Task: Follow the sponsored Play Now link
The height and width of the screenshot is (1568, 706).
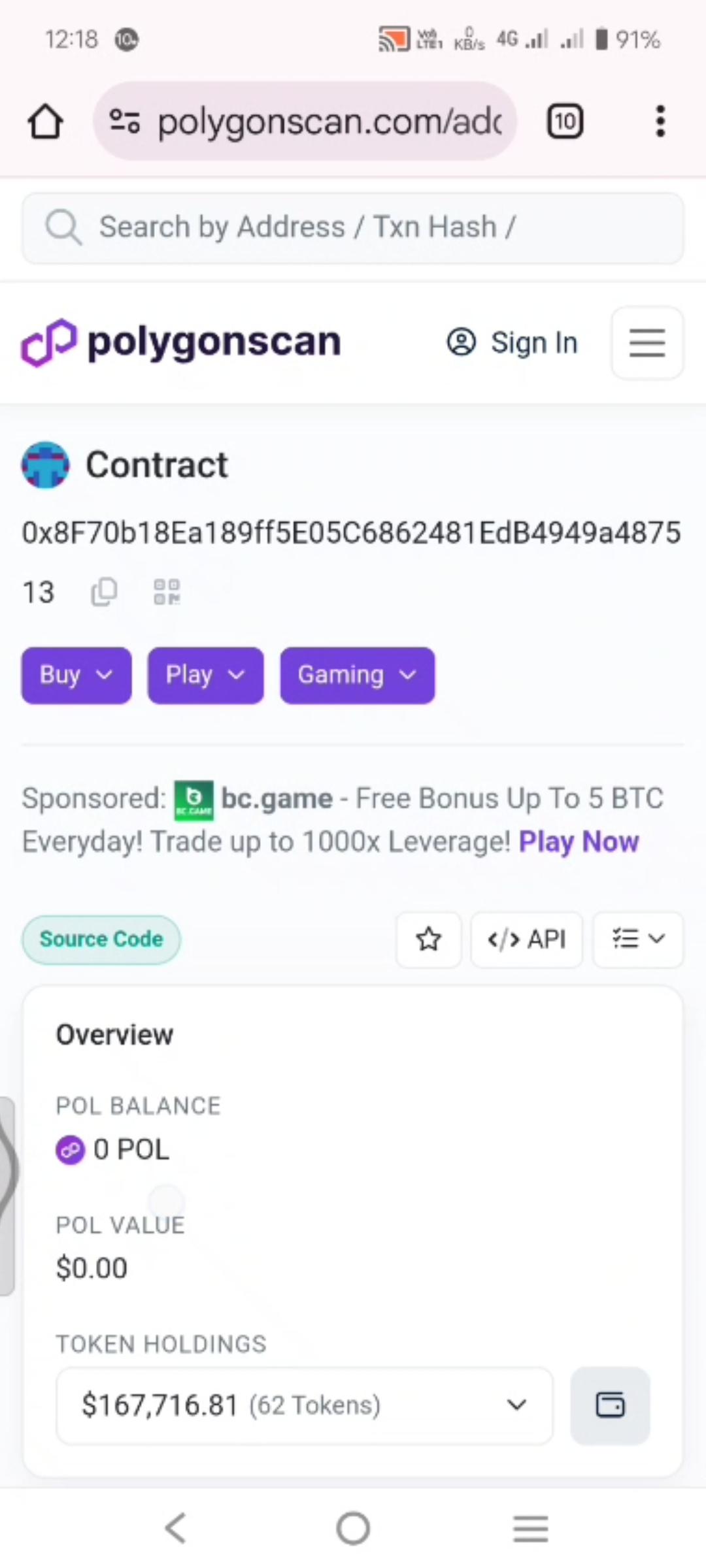Action: pyautogui.click(x=579, y=841)
